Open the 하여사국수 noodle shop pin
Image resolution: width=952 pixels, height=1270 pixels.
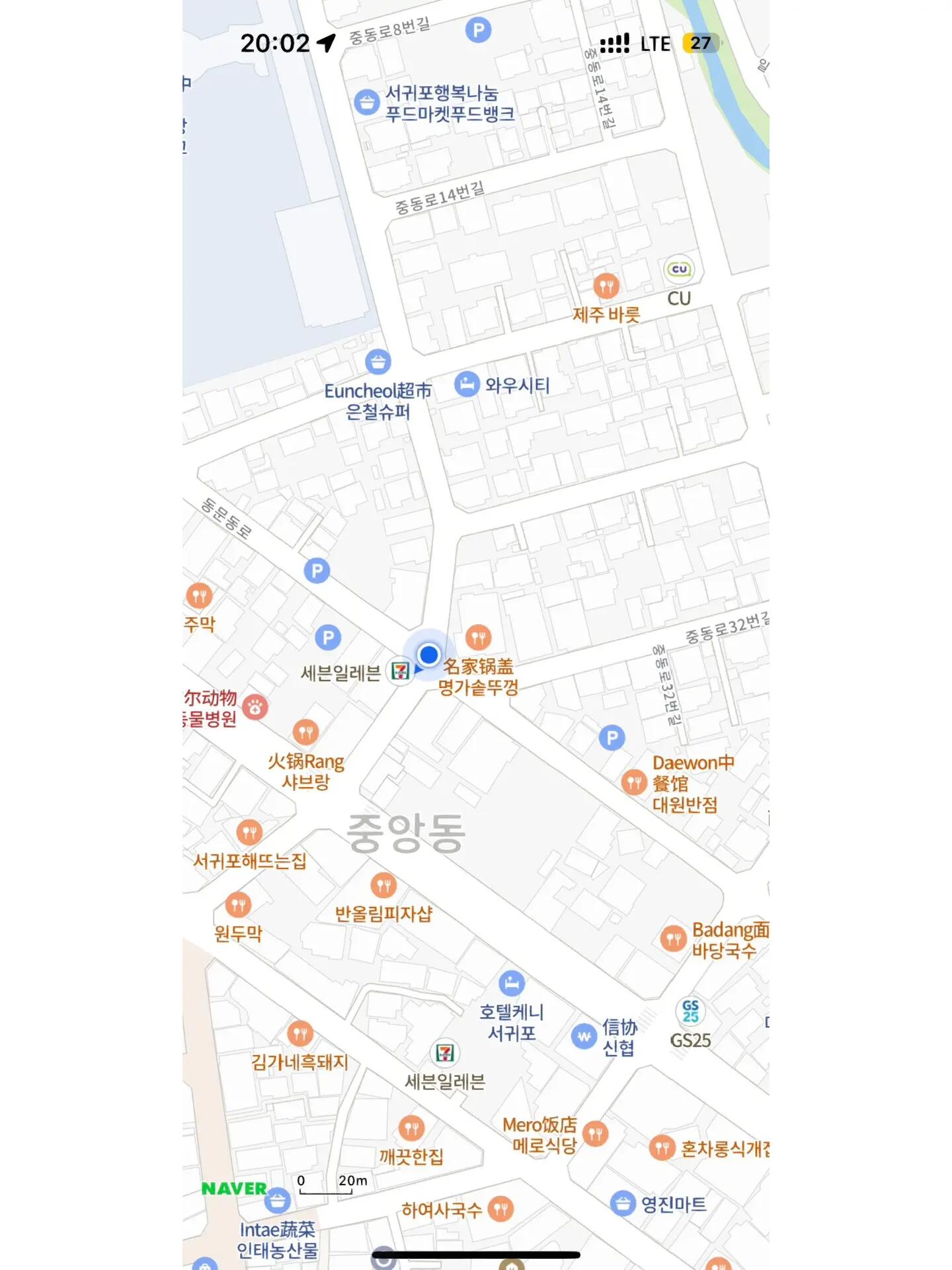(501, 1209)
